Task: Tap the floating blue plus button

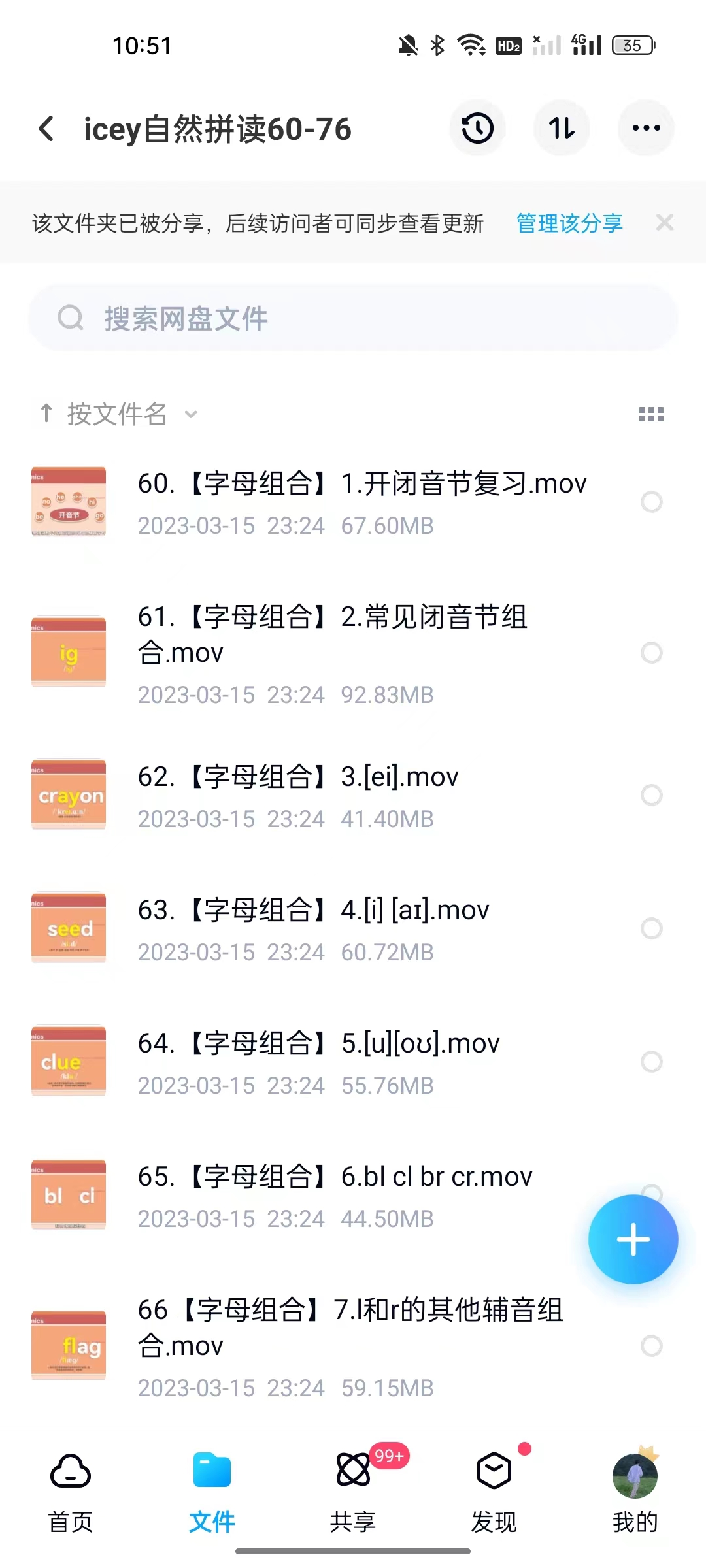Action: pyautogui.click(x=632, y=1239)
